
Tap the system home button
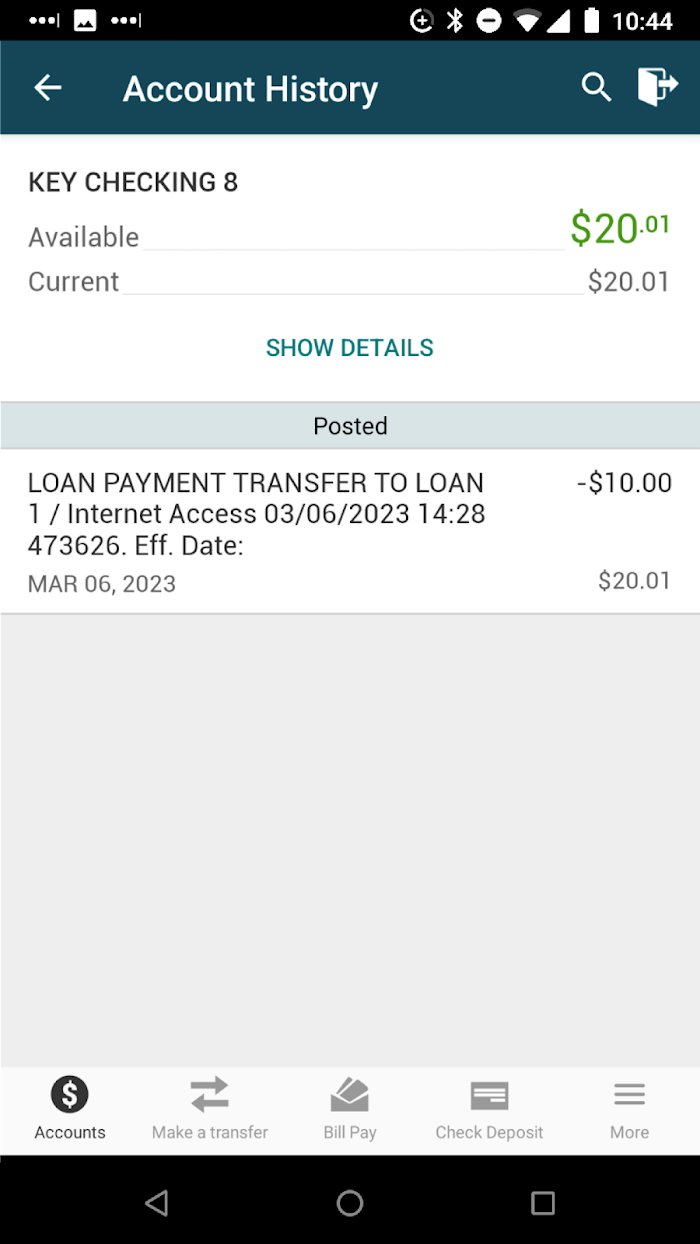350,1203
